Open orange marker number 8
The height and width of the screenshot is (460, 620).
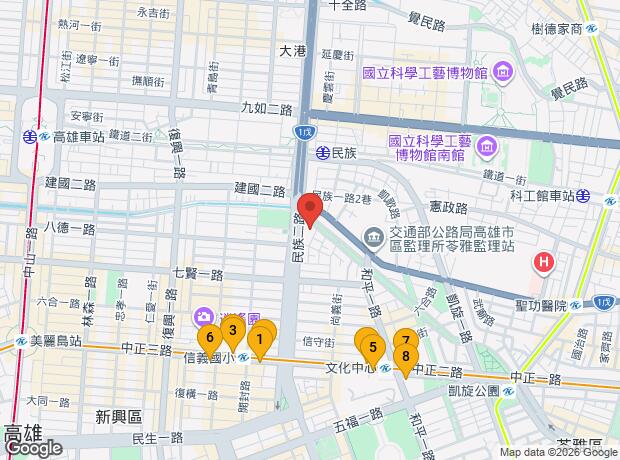406,355
